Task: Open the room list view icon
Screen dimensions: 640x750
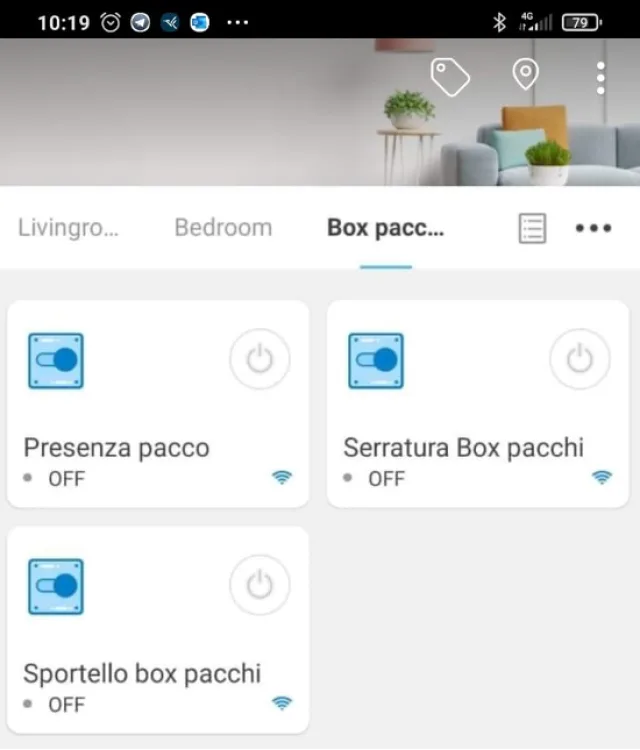Action: click(532, 228)
